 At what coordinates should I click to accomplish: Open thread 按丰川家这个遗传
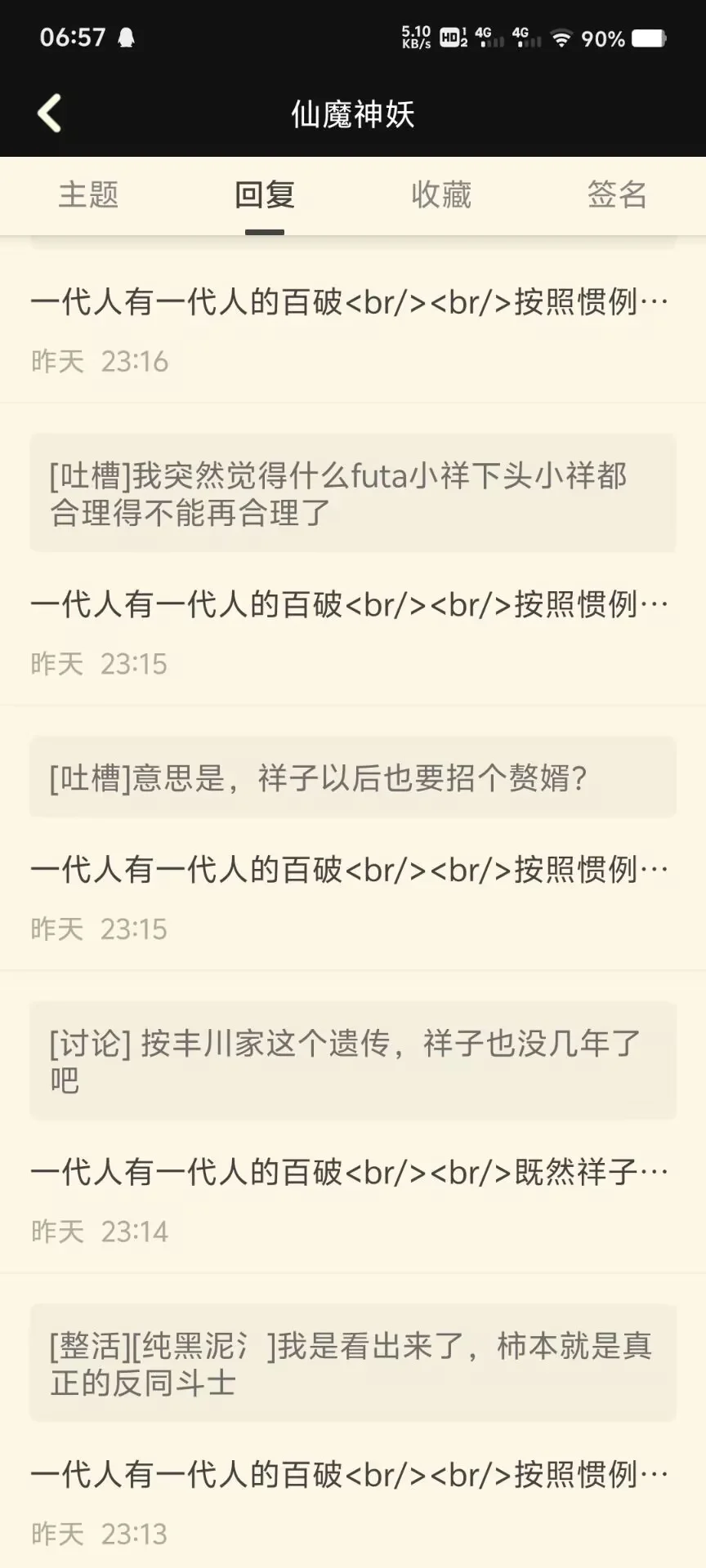(x=353, y=1061)
